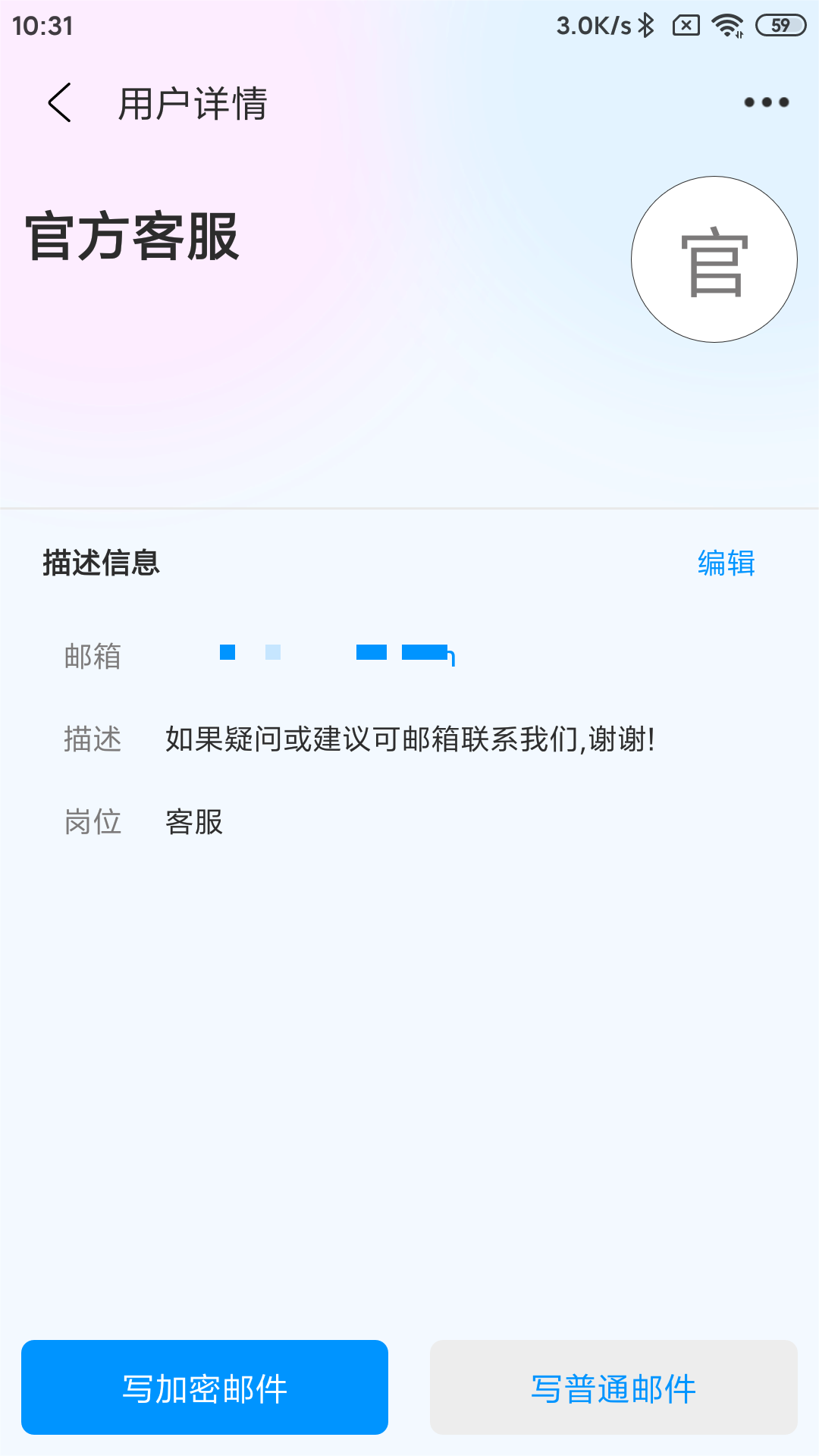Tap the 写普通邮件 button
The width and height of the screenshot is (819, 1456).
(x=613, y=1386)
